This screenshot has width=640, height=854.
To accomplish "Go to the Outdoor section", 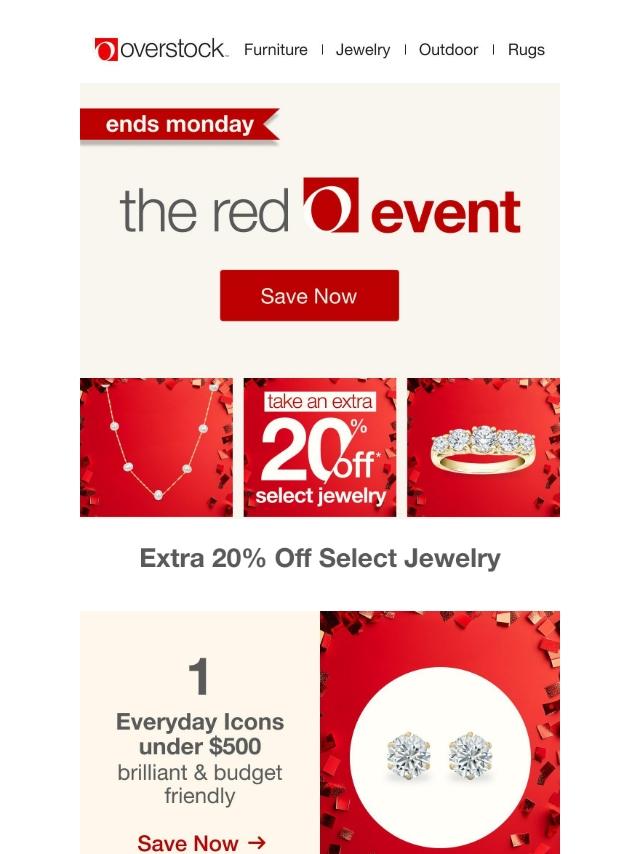I will point(448,49).
